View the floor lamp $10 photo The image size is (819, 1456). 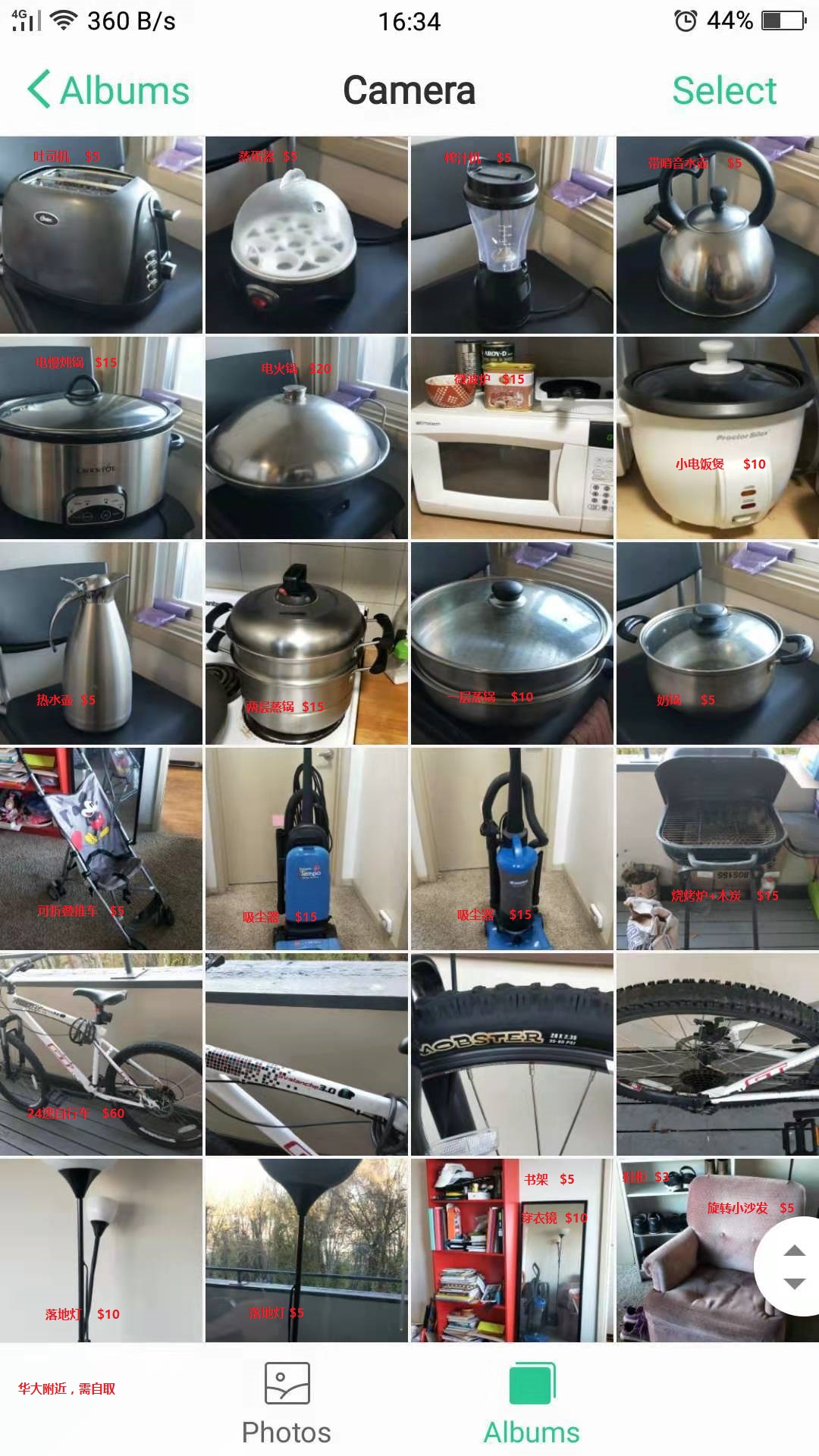[x=101, y=1251]
